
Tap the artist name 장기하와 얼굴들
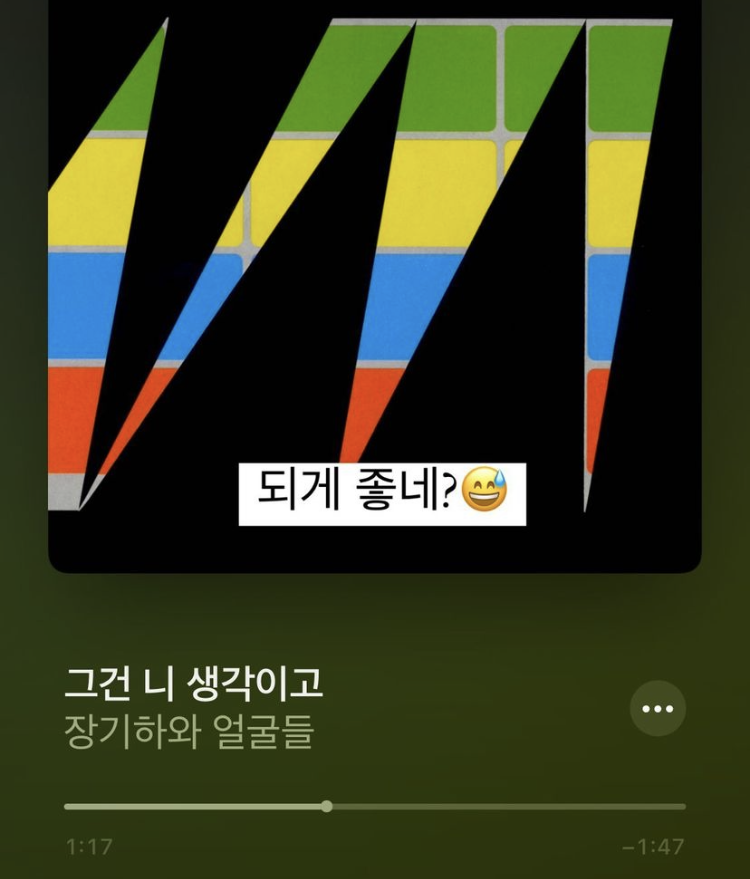point(189,732)
